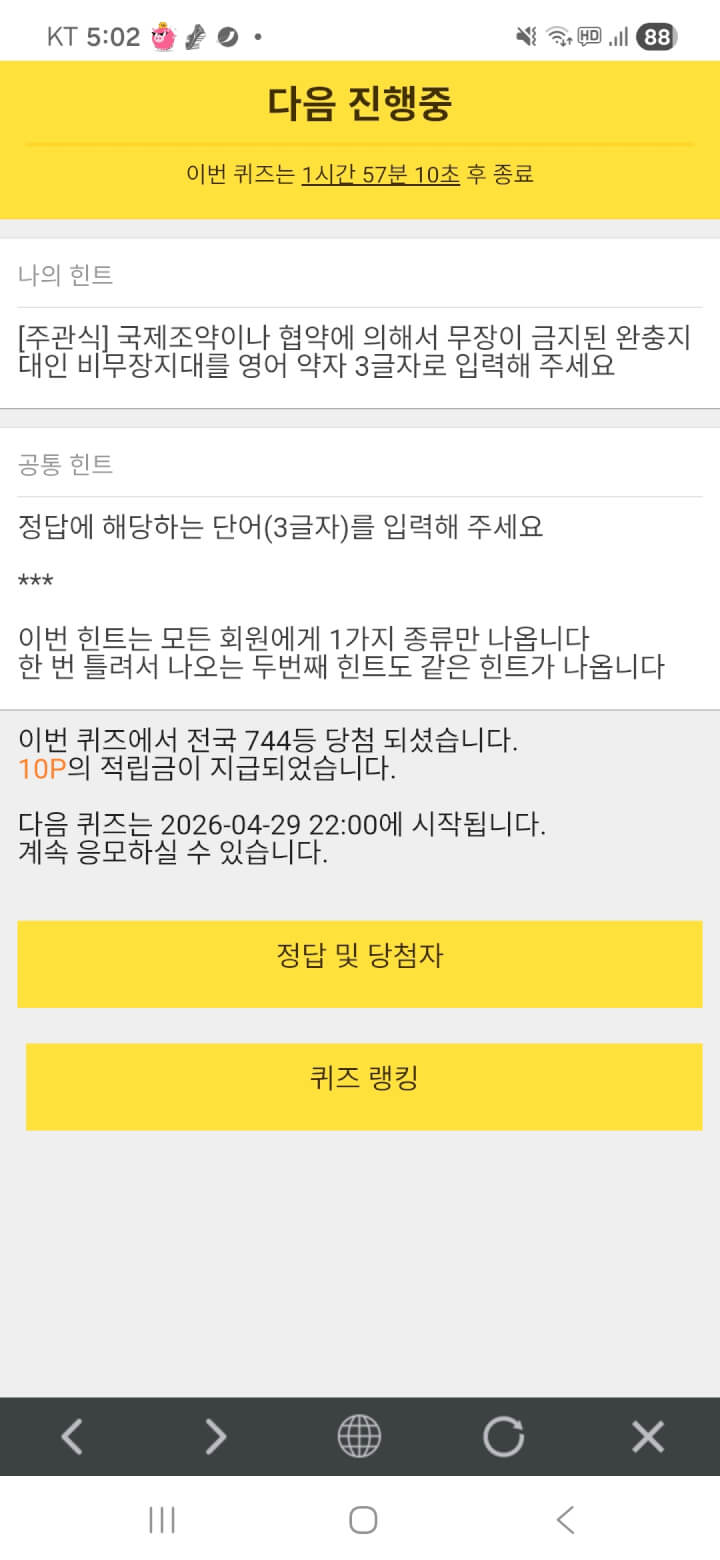Go forward in the in-app browser
This screenshot has height=1560, width=720.
click(x=215, y=1437)
